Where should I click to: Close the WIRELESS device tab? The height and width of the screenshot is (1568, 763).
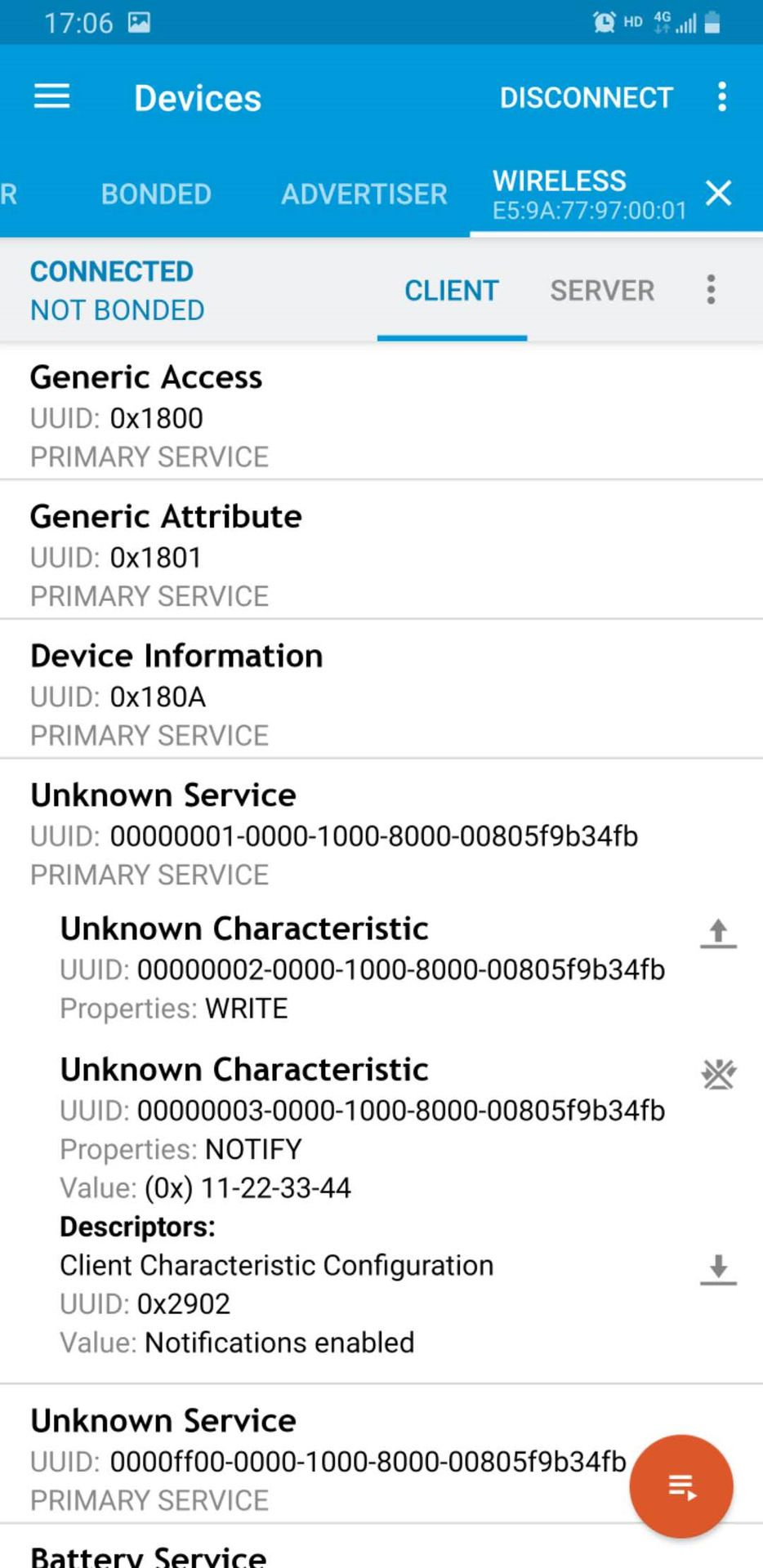(718, 194)
